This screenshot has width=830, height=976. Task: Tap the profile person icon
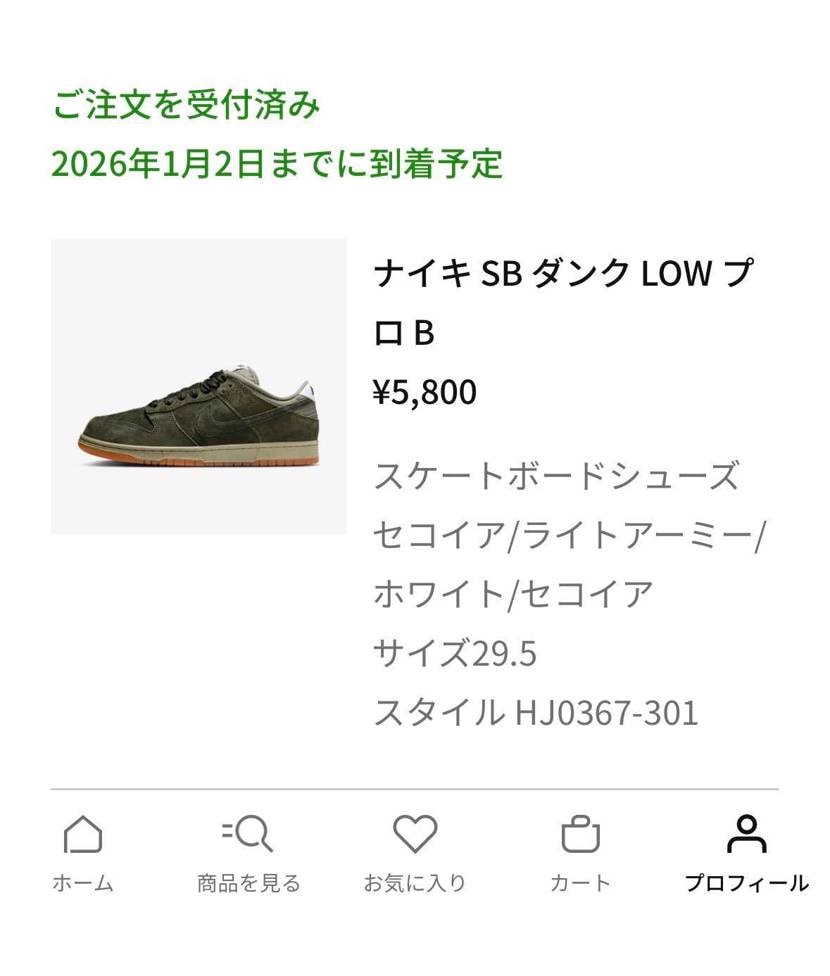pyautogui.click(x=745, y=834)
